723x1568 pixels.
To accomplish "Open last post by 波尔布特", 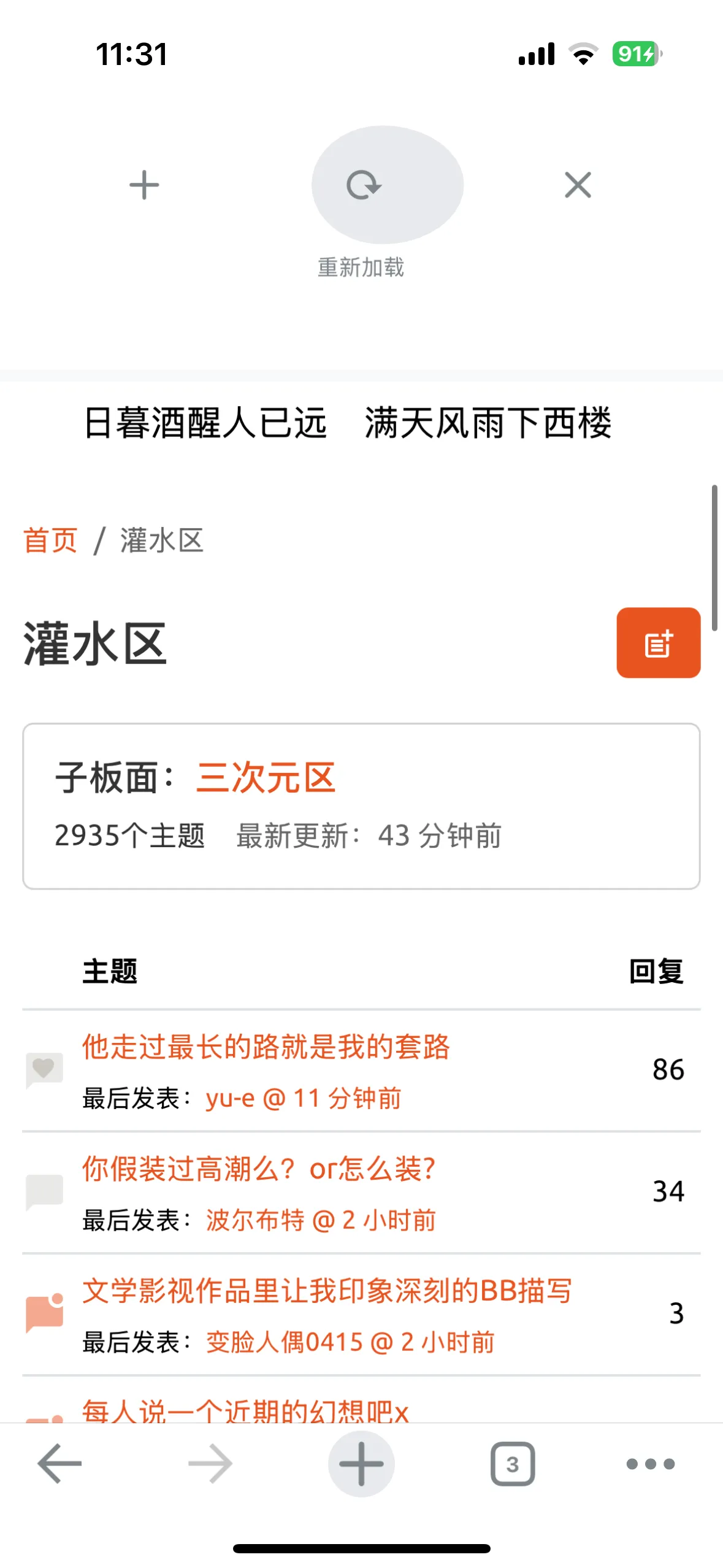I will pyautogui.click(x=321, y=1220).
